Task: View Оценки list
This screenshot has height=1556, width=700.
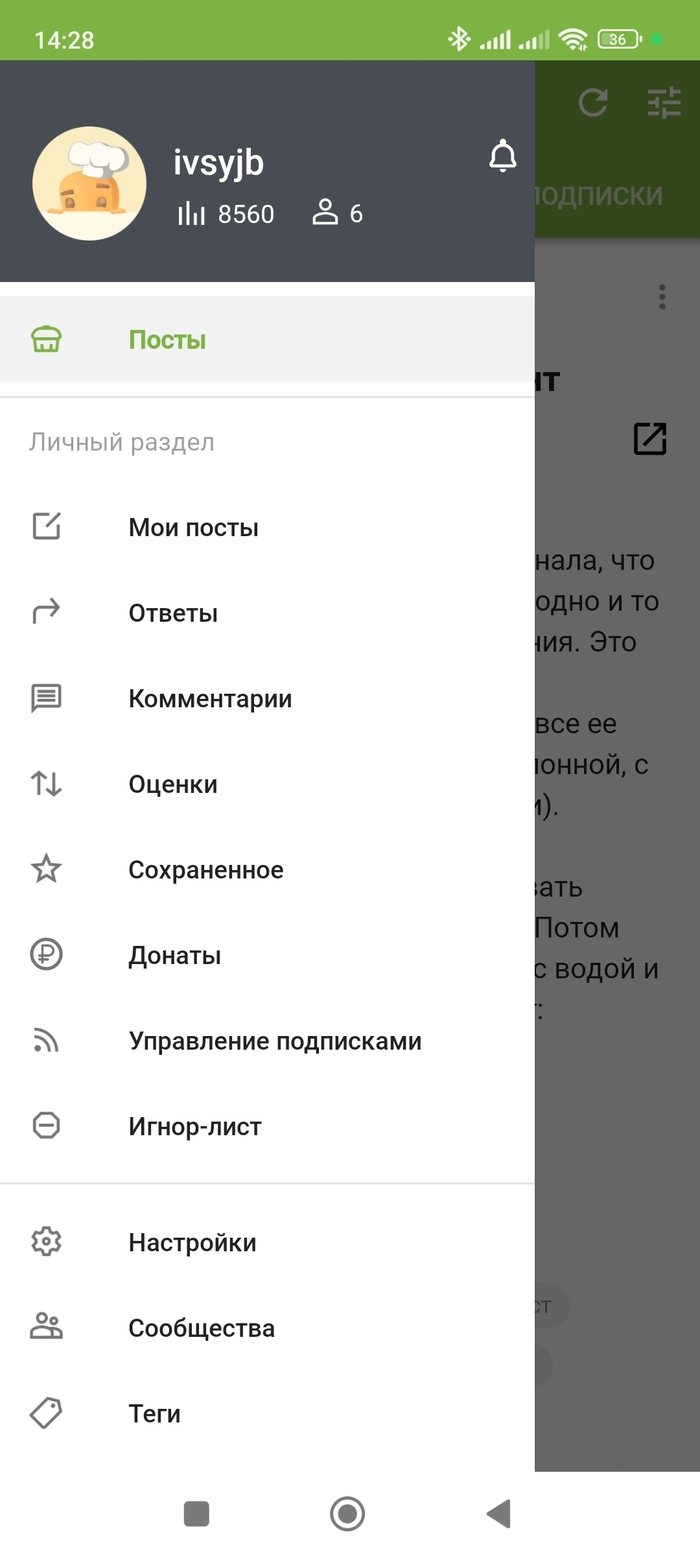Action: [x=173, y=784]
